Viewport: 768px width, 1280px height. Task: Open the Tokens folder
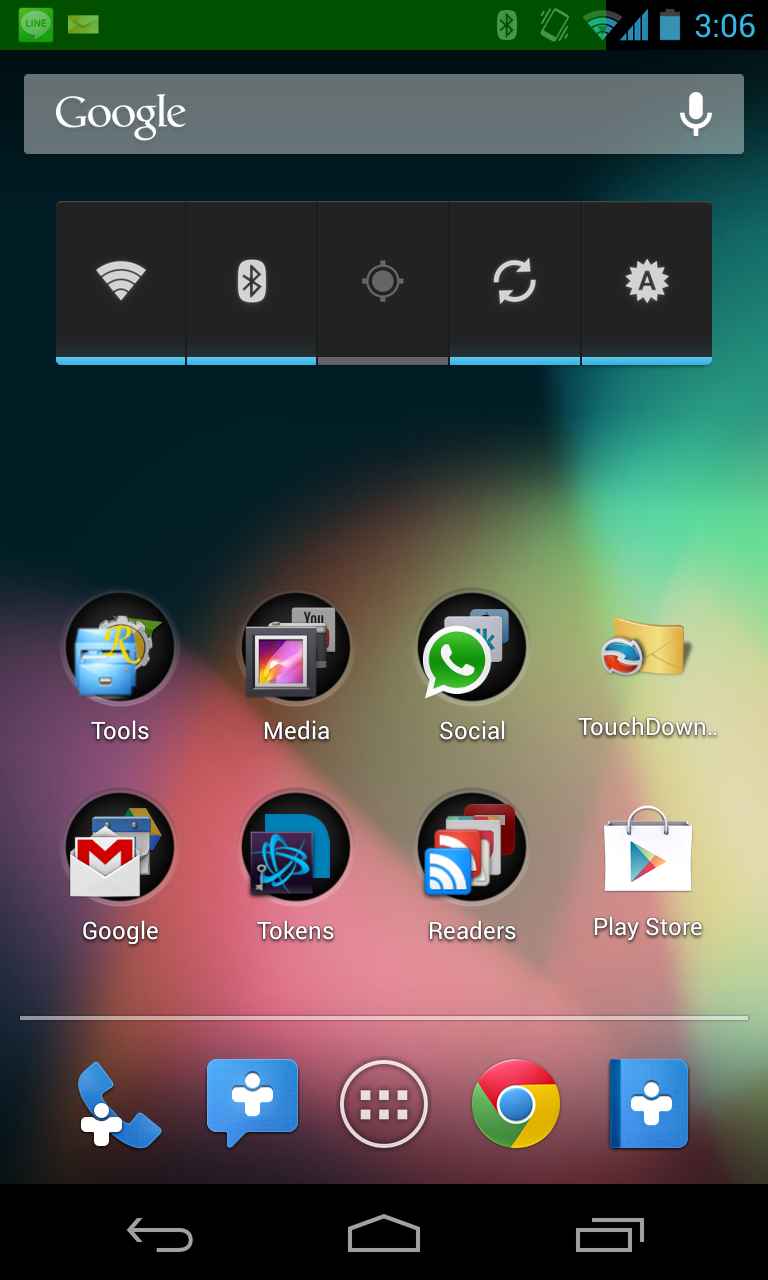coord(296,850)
